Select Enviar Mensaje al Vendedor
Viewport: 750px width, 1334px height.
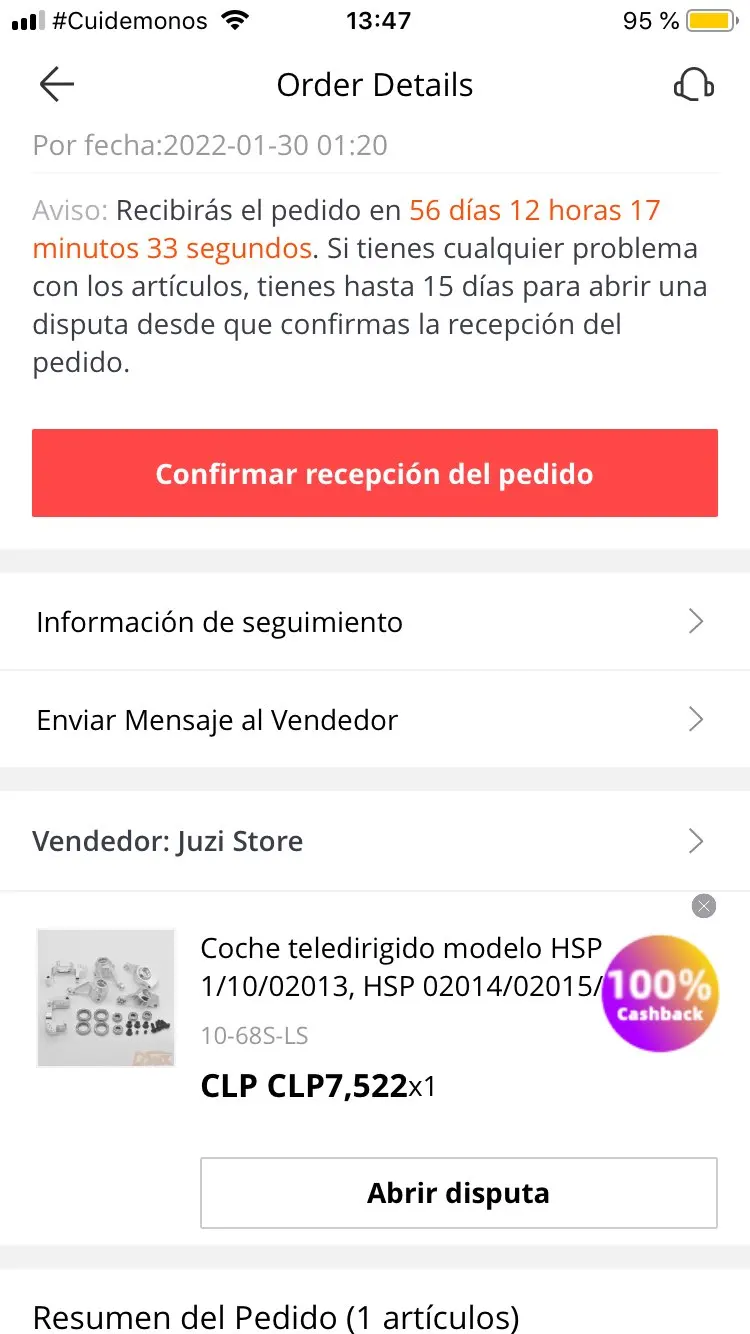375,720
